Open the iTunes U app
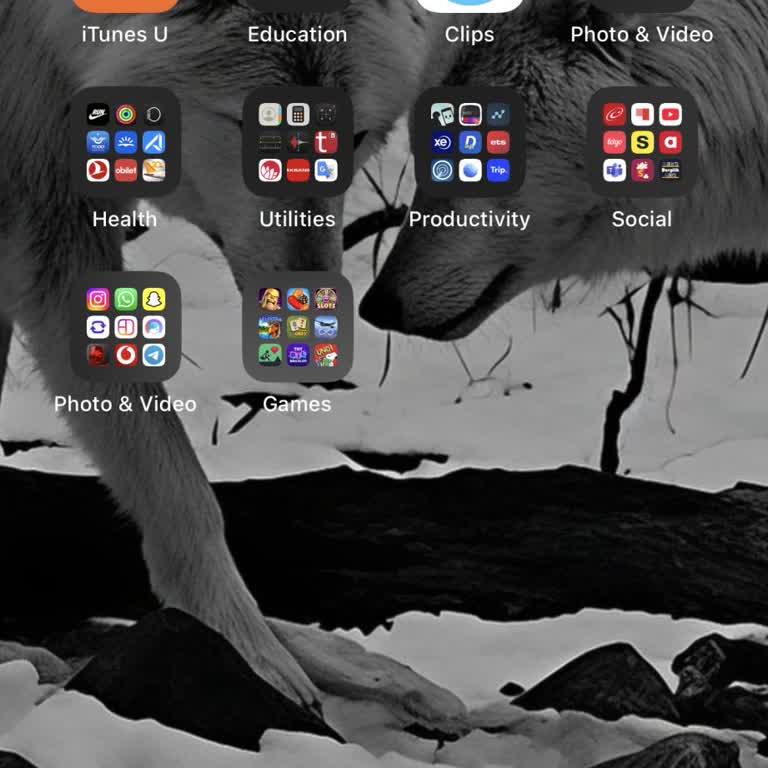Image resolution: width=768 pixels, height=768 pixels. click(125, 8)
